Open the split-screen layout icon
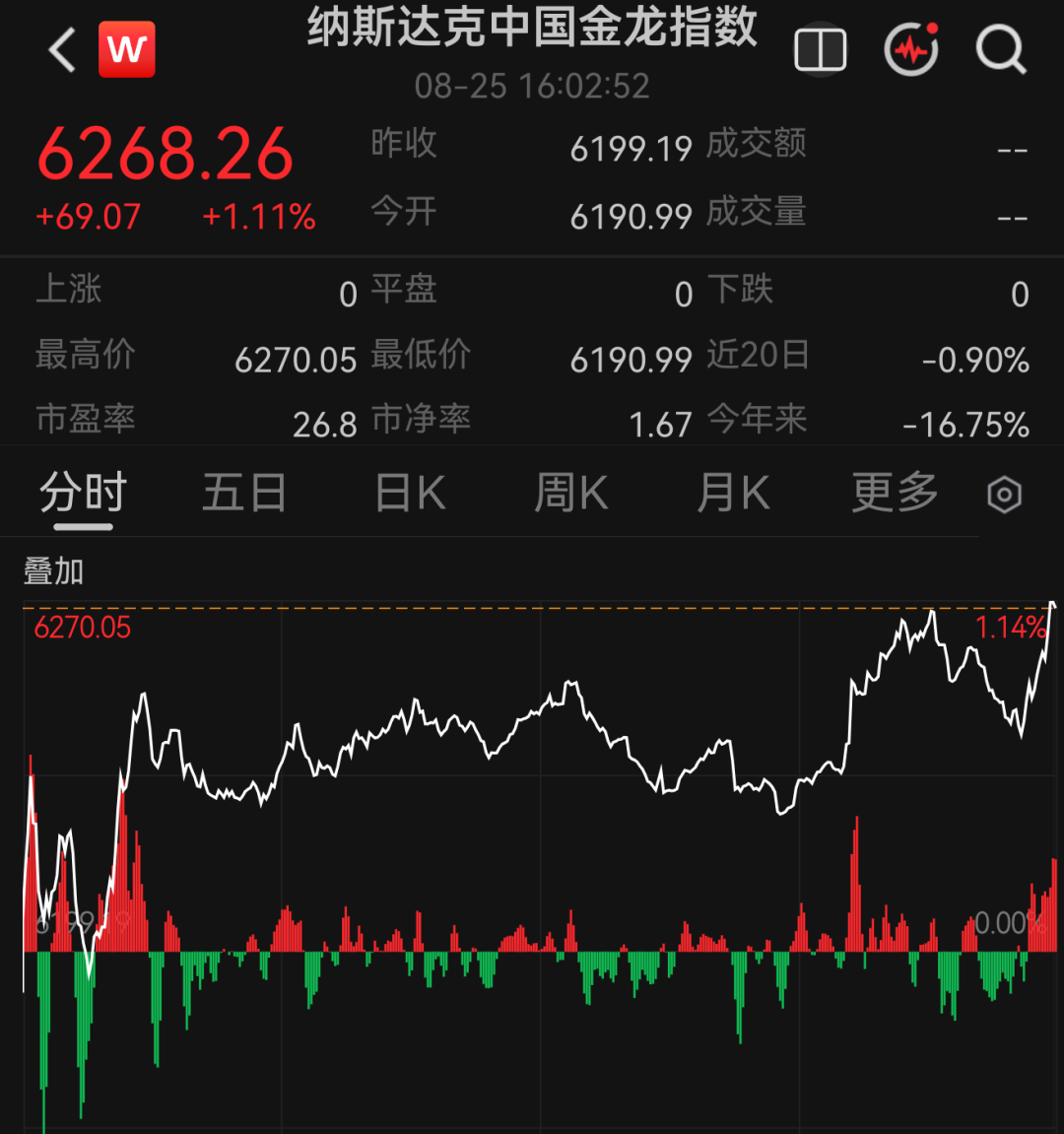The height and width of the screenshot is (1134, 1064). 821,50
